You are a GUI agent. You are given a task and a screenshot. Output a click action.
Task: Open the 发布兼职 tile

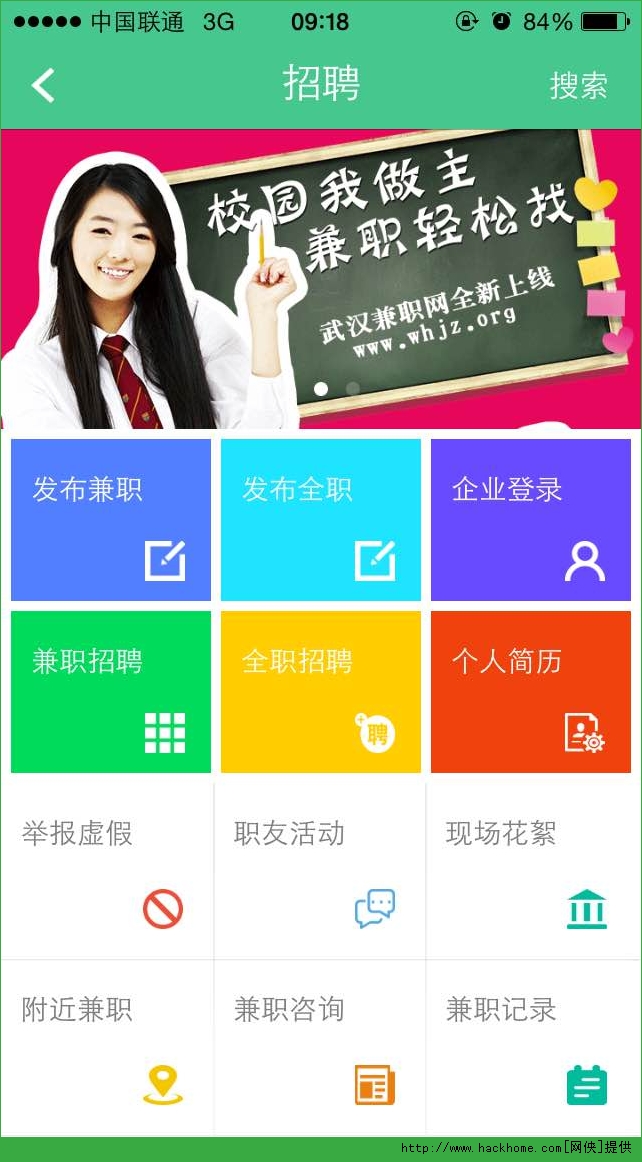pos(111,520)
